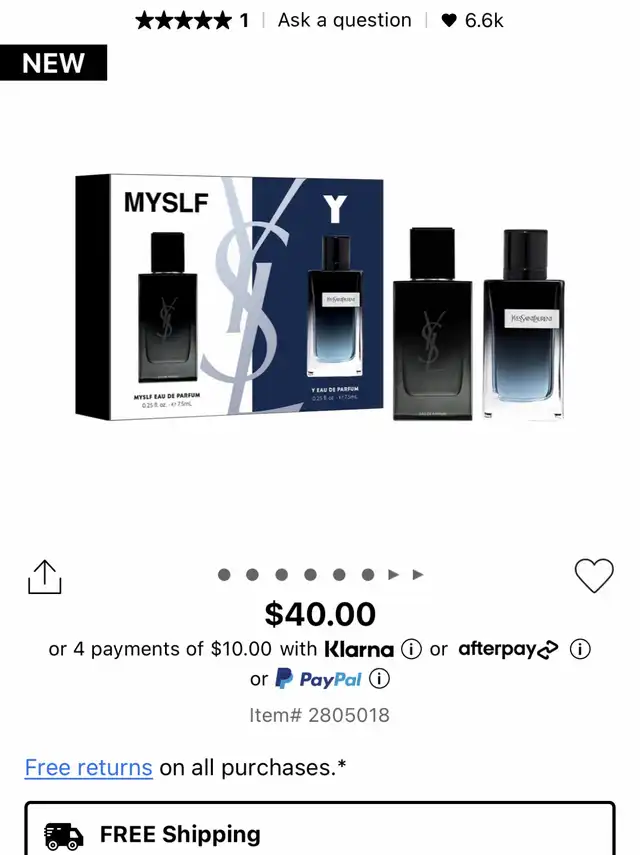Open Afterpay payment info icon
This screenshot has height=855, width=640.
[580, 649]
